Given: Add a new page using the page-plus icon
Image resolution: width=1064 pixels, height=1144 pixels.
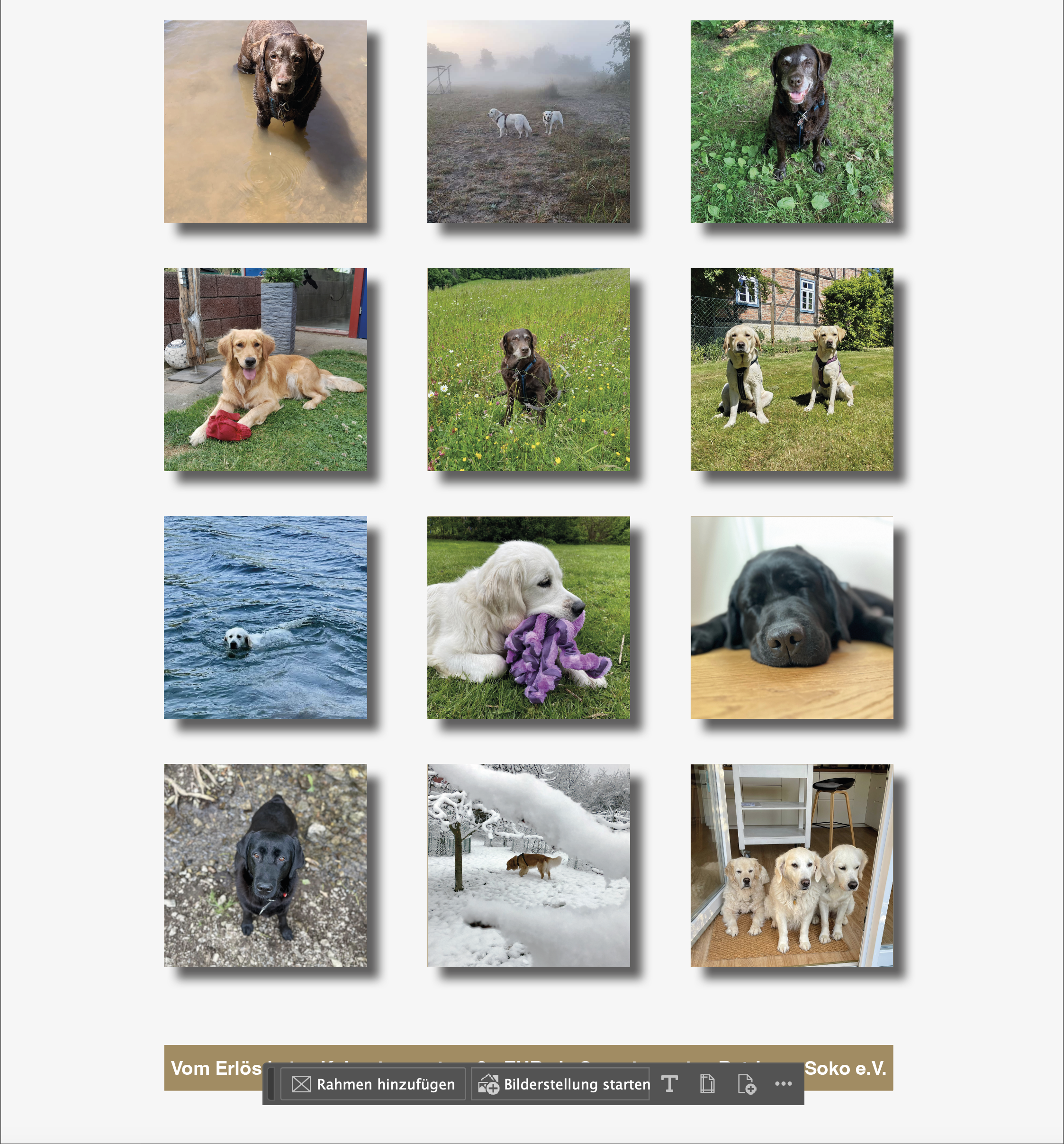Looking at the screenshot, I should [746, 1084].
